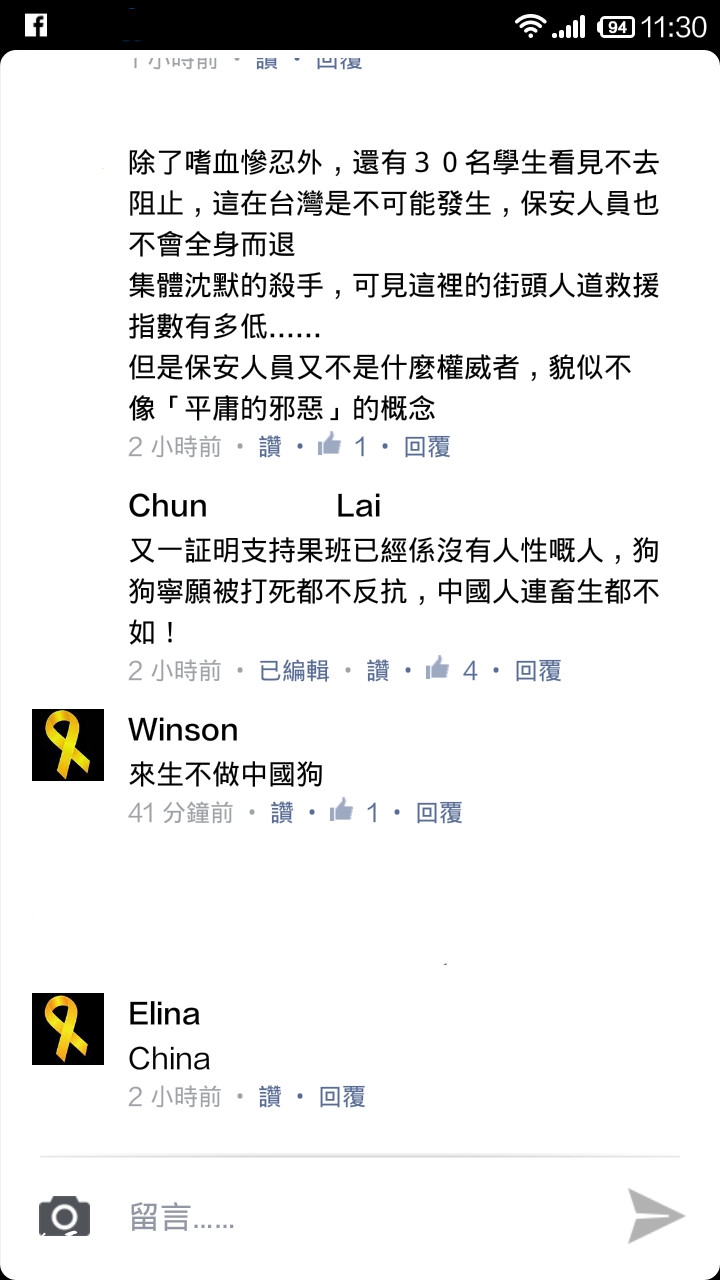
Task: View edit history of Chun Lai's comment
Action: [293, 671]
